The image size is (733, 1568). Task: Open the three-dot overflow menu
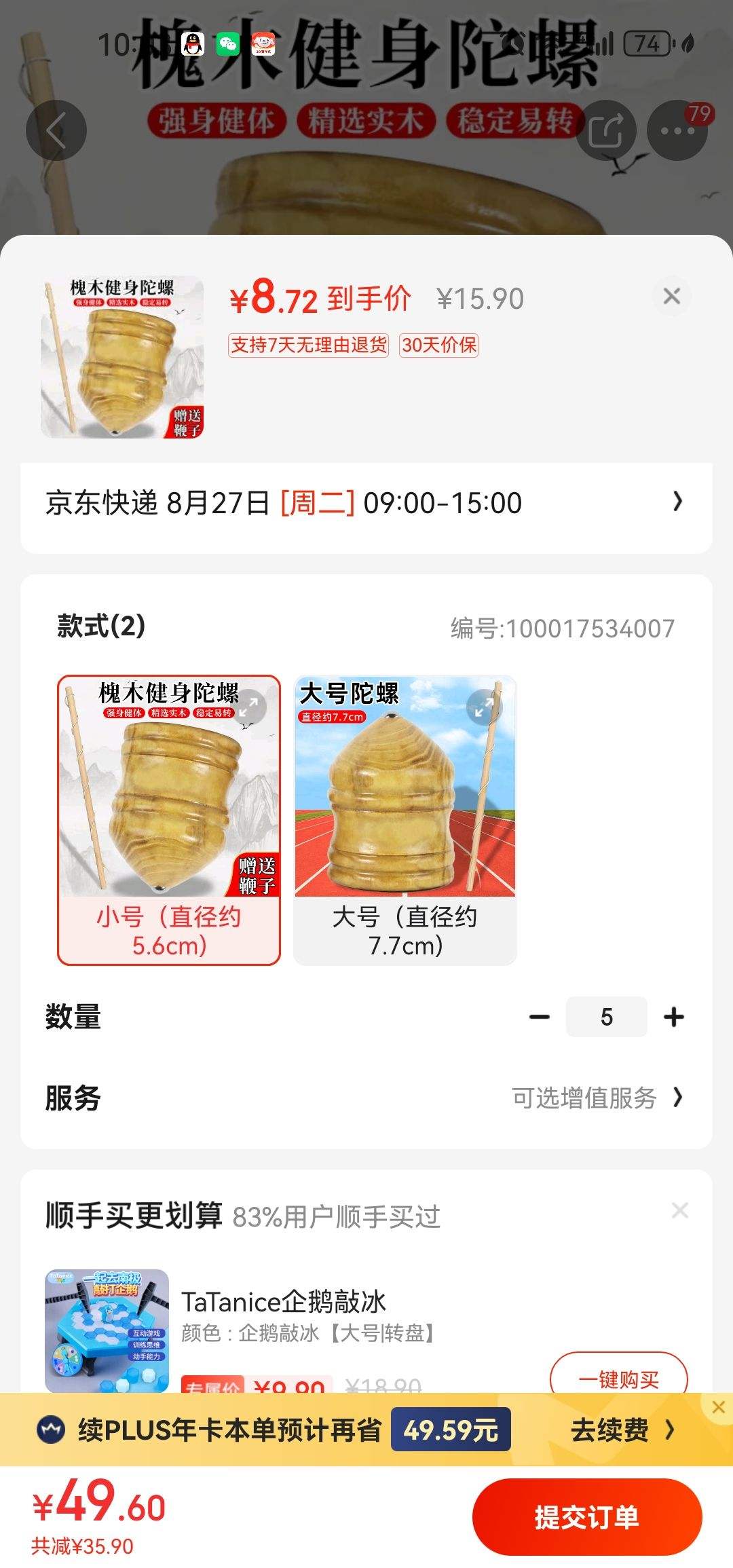(677, 130)
